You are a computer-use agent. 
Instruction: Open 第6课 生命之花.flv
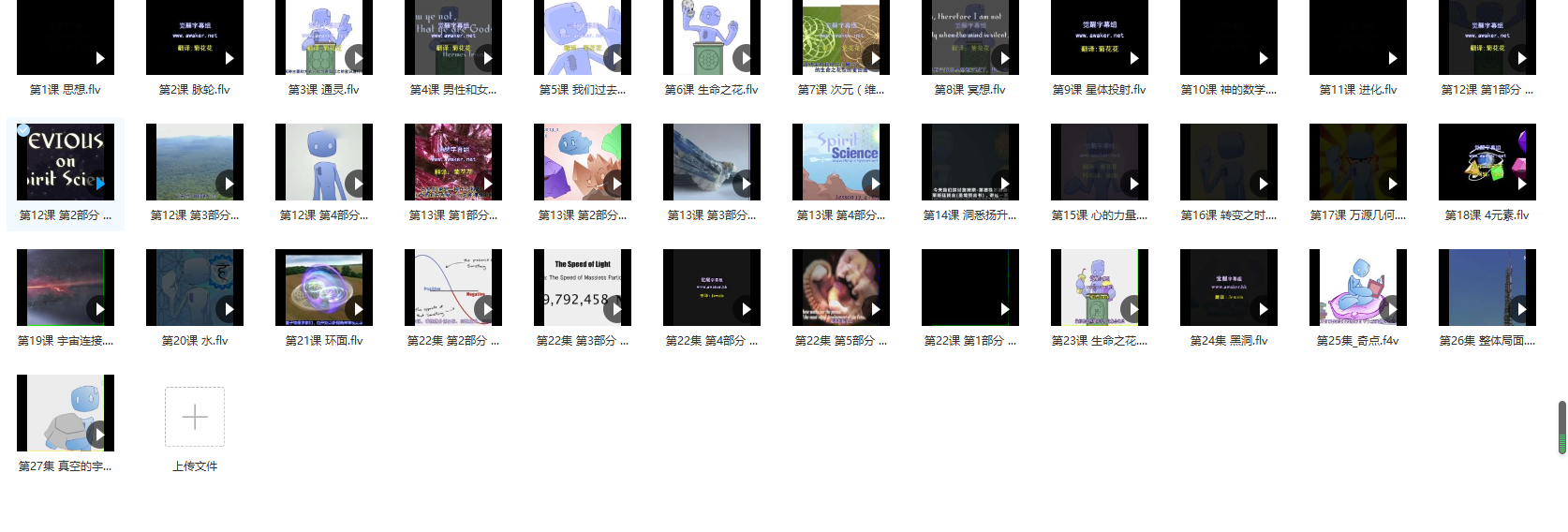712,37
